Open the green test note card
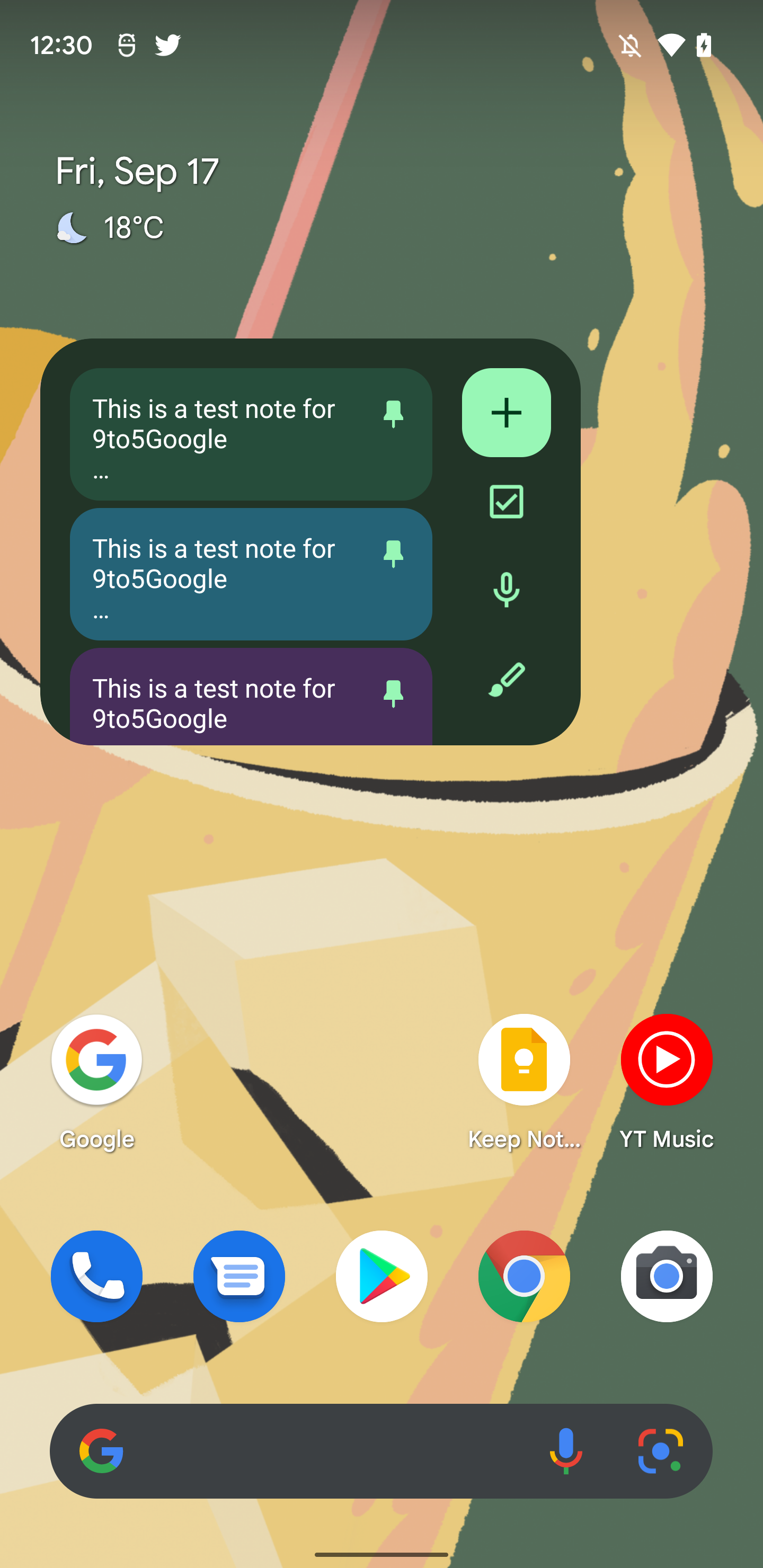The image size is (763, 1568). pyautogui.click(x=251, y=434)
